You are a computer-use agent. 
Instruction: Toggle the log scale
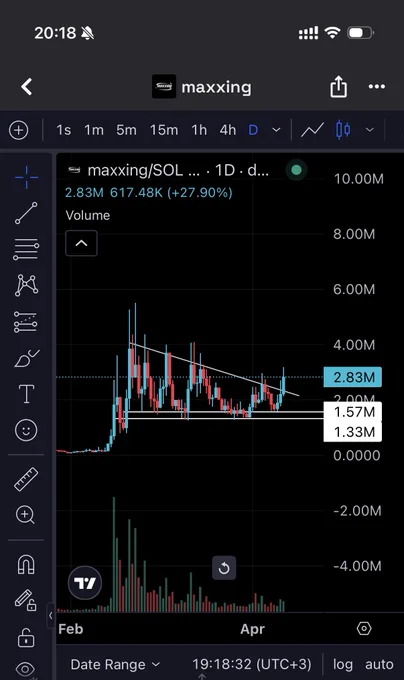tap(342, 664)
